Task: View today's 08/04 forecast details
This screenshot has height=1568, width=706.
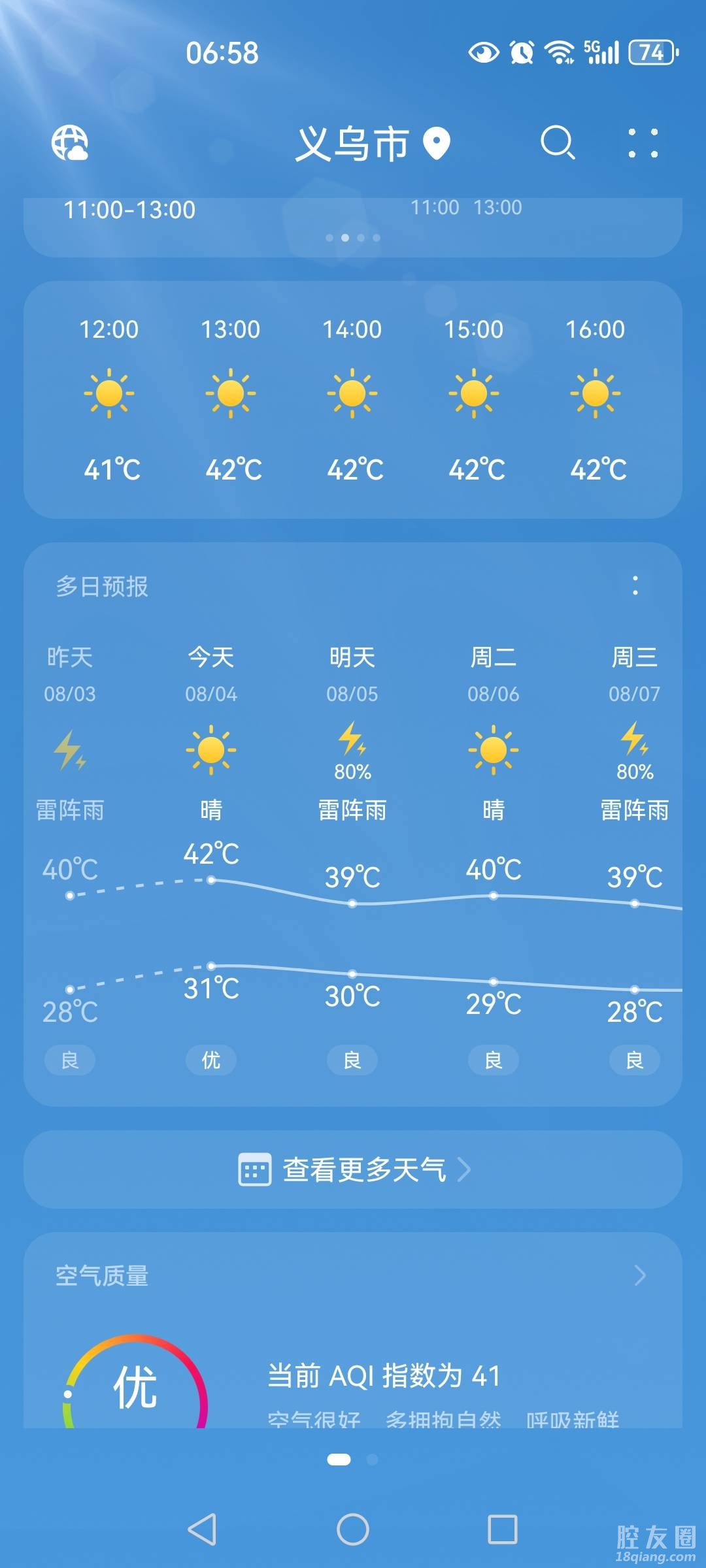Action: [x=211, y=810]
